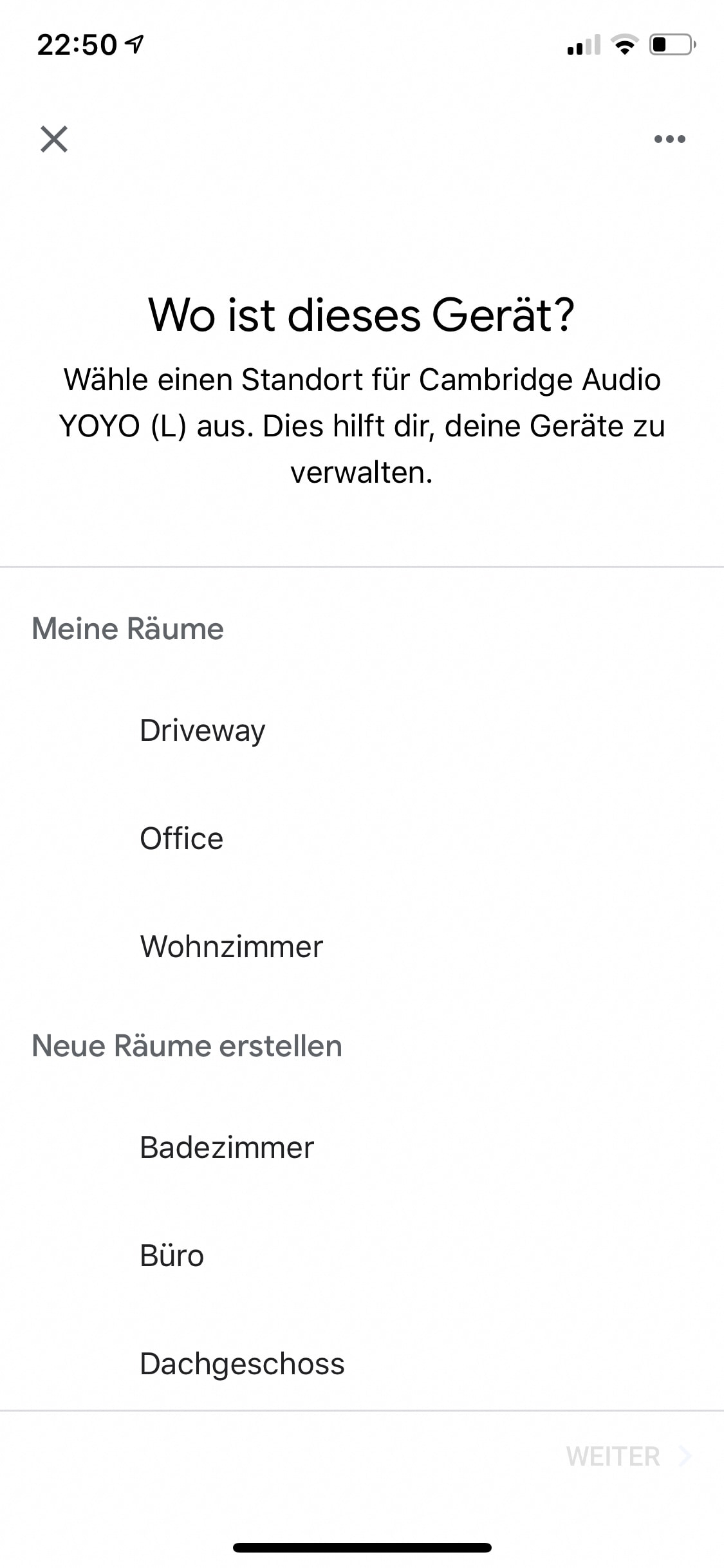
Task: Tap the WEITER button
Action: [x=627, y=1457]
